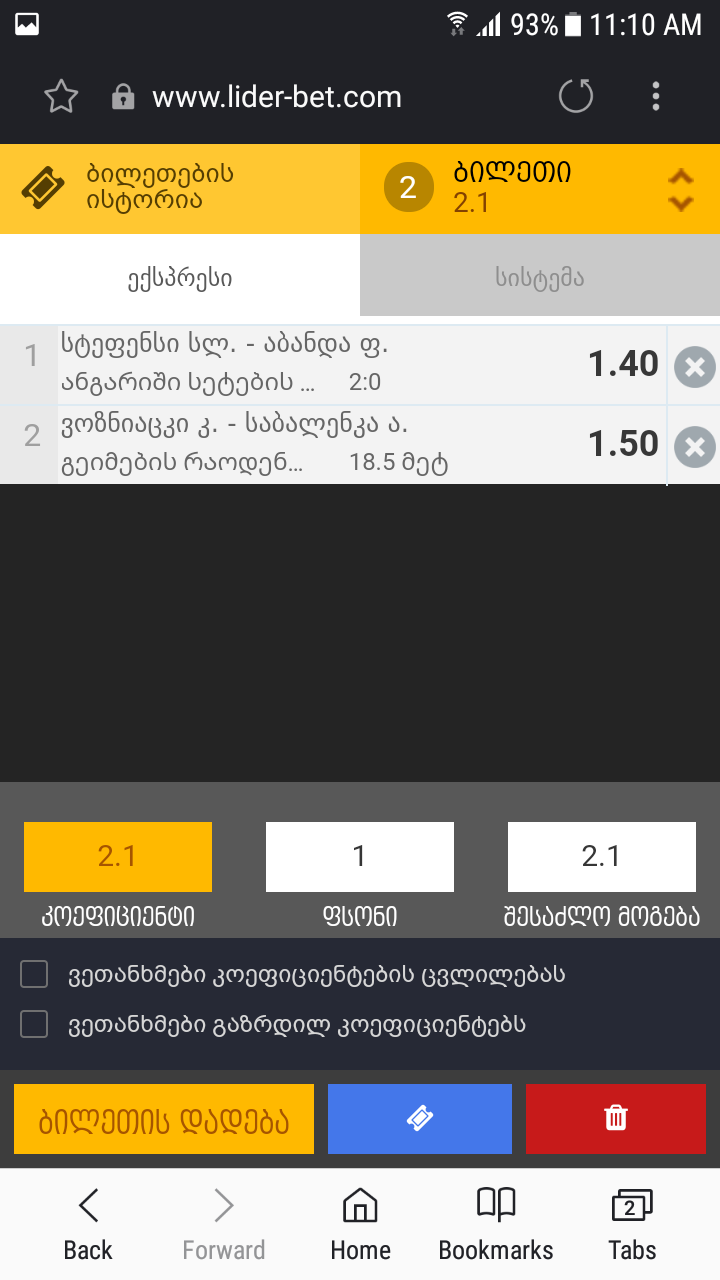Screen dimensions: 720x1280
Task: Enable ვეთანხმები გაზრდილ კოეფიციენტებს checkbox
Action: coord(33,1024)
